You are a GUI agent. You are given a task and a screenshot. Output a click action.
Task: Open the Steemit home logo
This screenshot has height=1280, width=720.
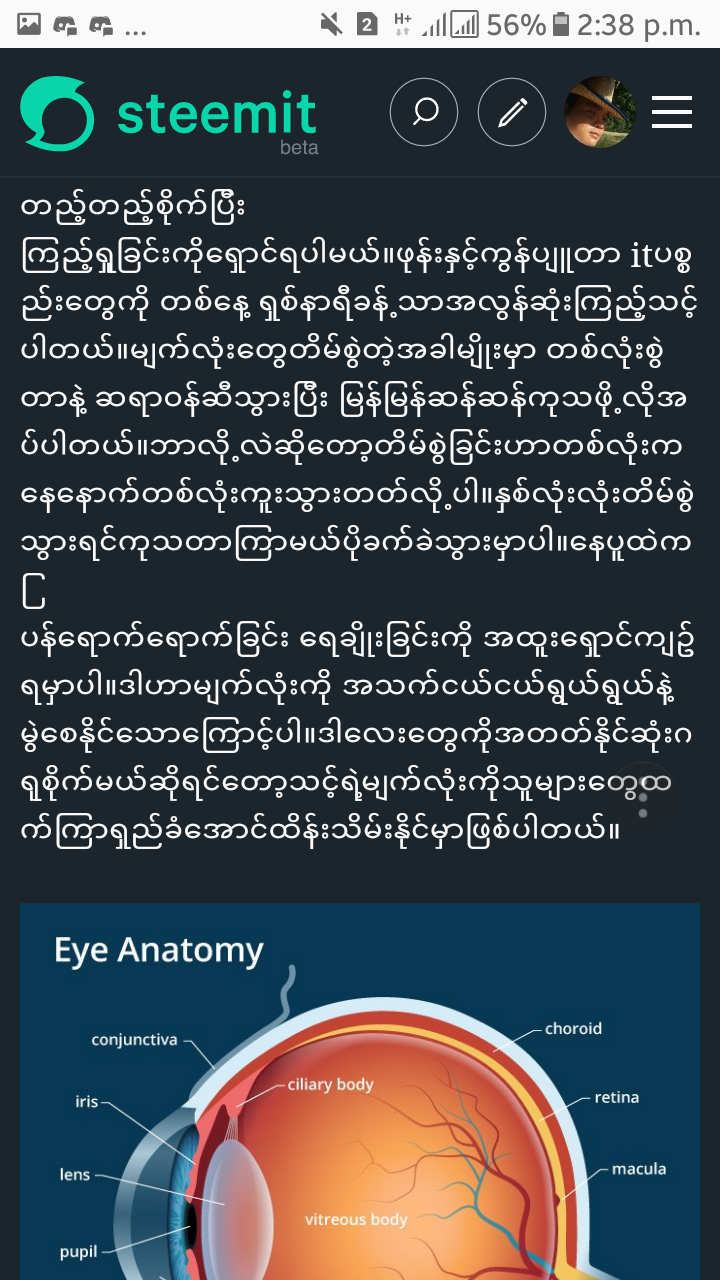[168, 115]
